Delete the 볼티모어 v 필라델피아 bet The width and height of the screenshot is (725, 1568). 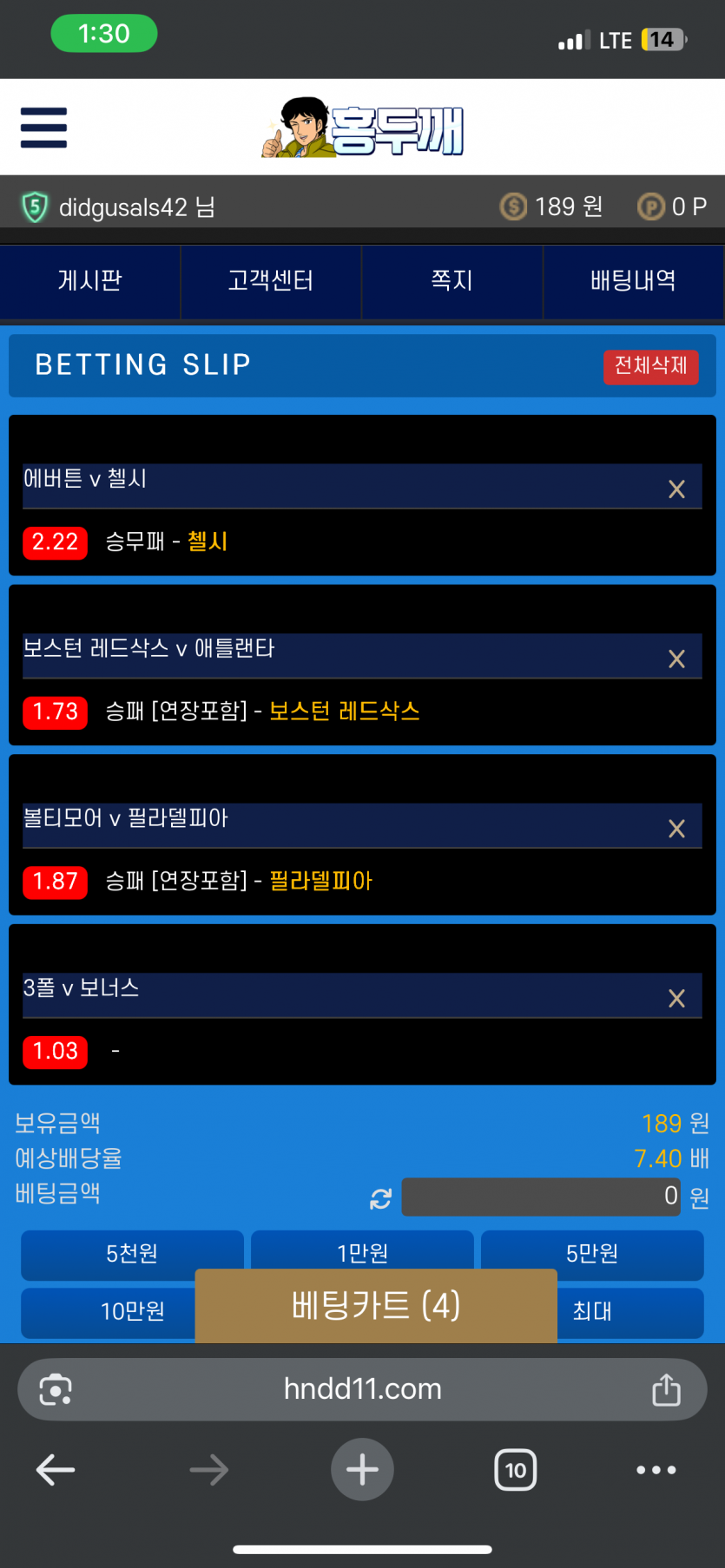(676, 829)
